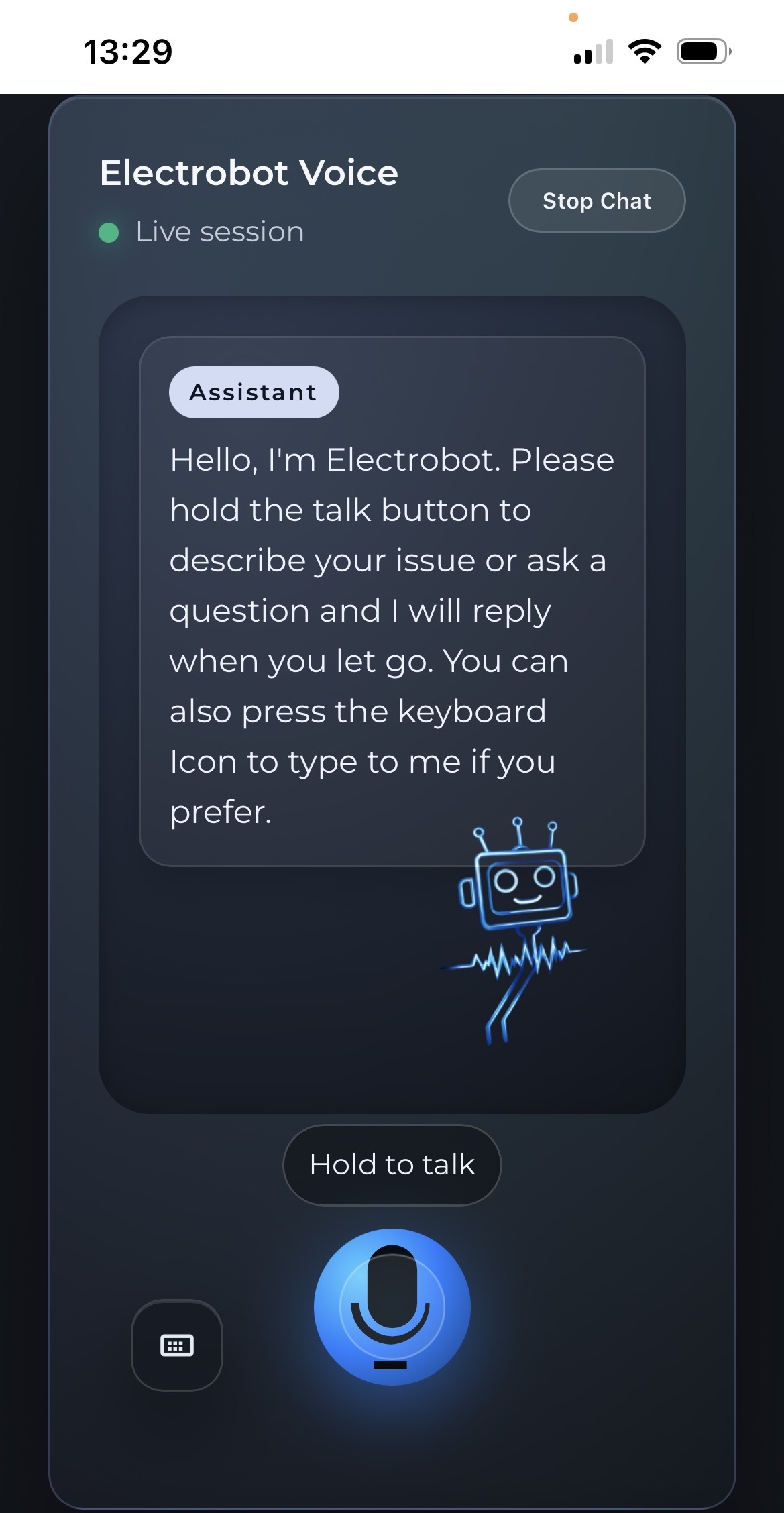This screenshot has width=784, height=1513.
Task: Select the Assistant label badge
Action: coord(254,392)
